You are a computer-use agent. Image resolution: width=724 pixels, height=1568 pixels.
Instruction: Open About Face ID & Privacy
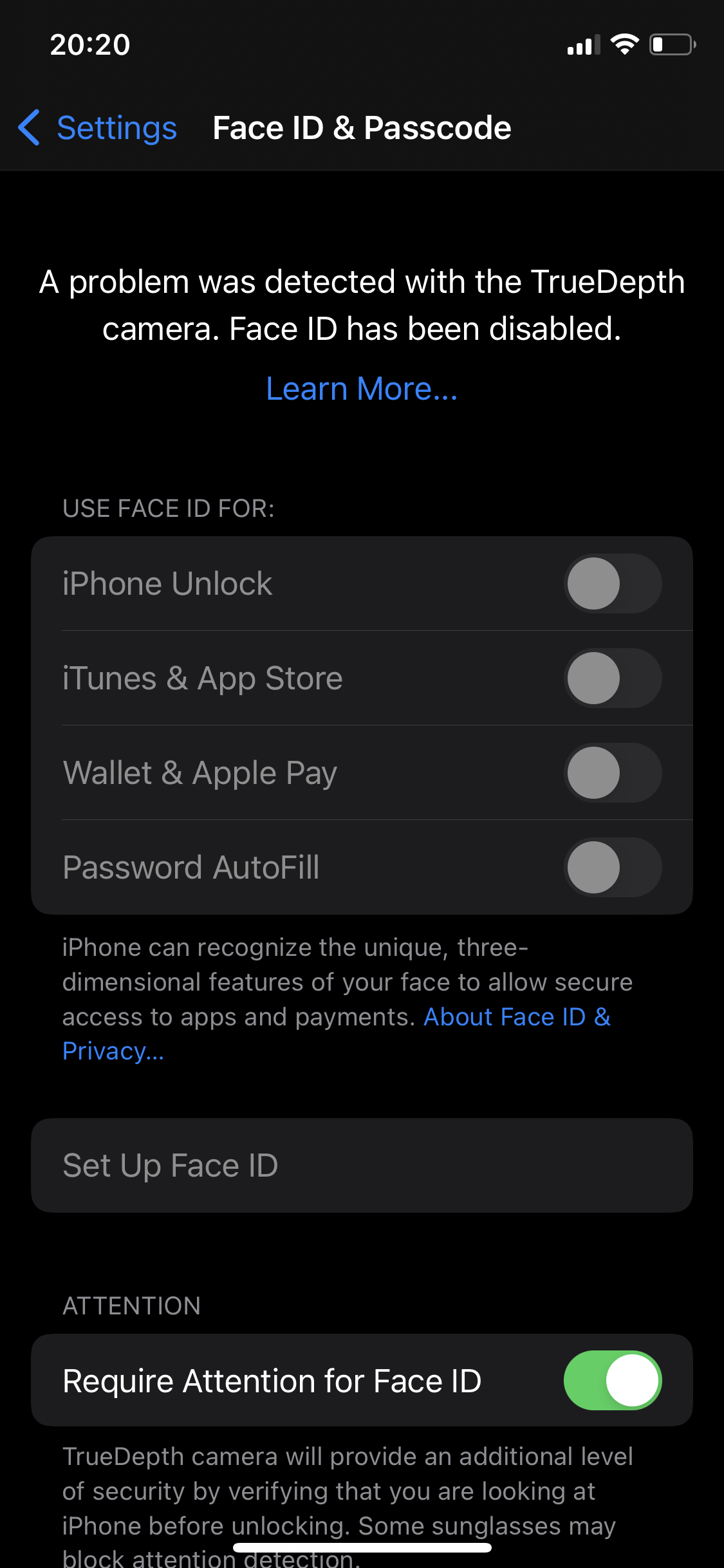[516, 1016]
